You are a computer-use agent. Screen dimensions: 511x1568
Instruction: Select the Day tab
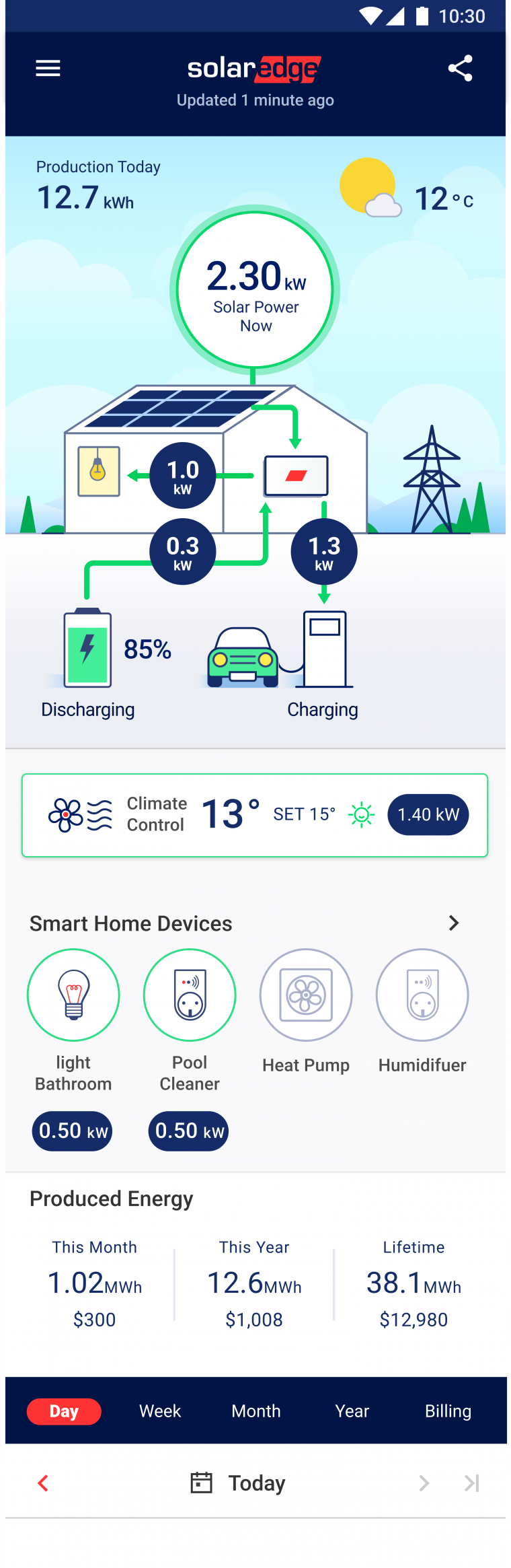pyautogui.click(x=64, y=1411)
